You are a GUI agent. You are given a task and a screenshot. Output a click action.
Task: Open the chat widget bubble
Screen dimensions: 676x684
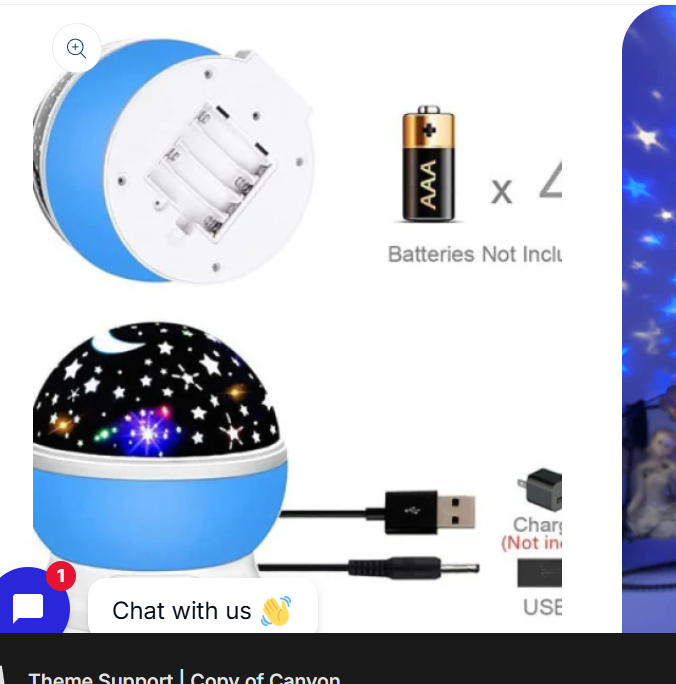tap(30, 606)
